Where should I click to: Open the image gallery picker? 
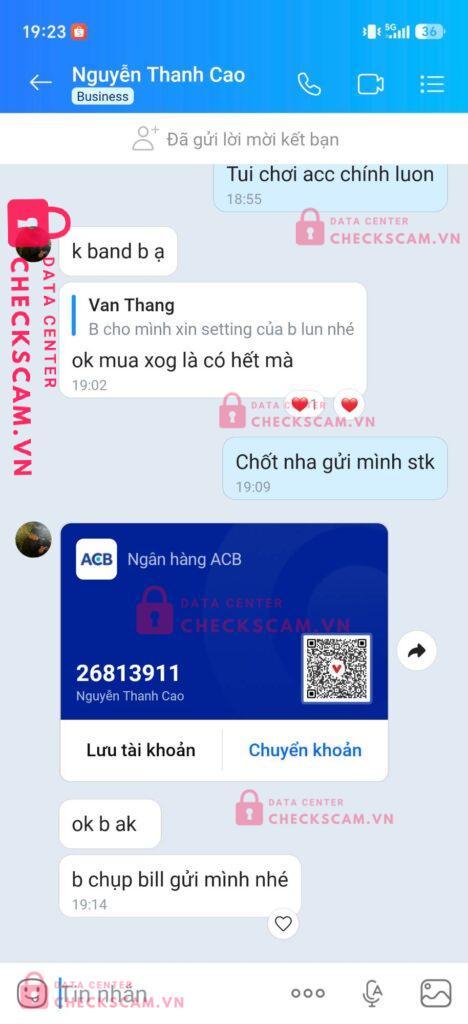pos(435,993)
